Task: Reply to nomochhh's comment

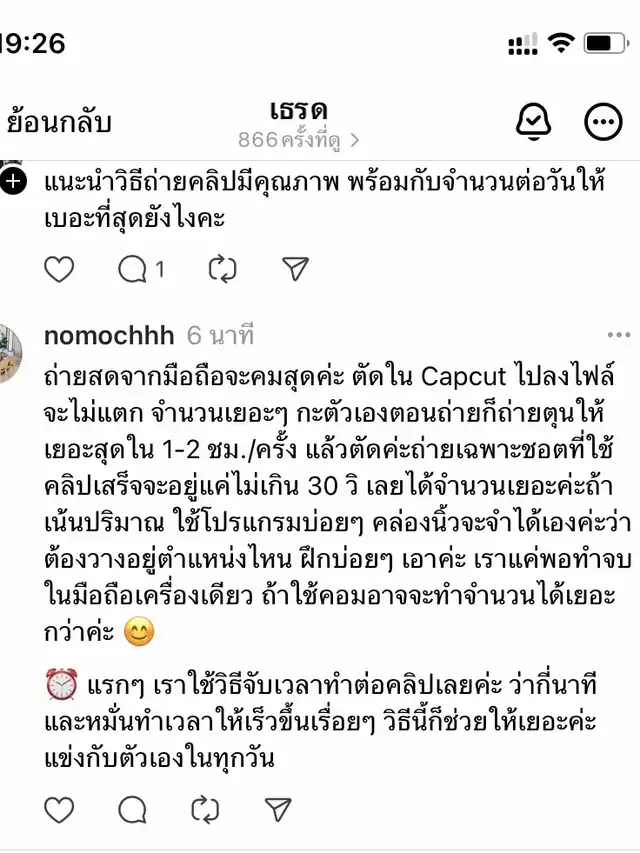Action: tap(133, 809)
